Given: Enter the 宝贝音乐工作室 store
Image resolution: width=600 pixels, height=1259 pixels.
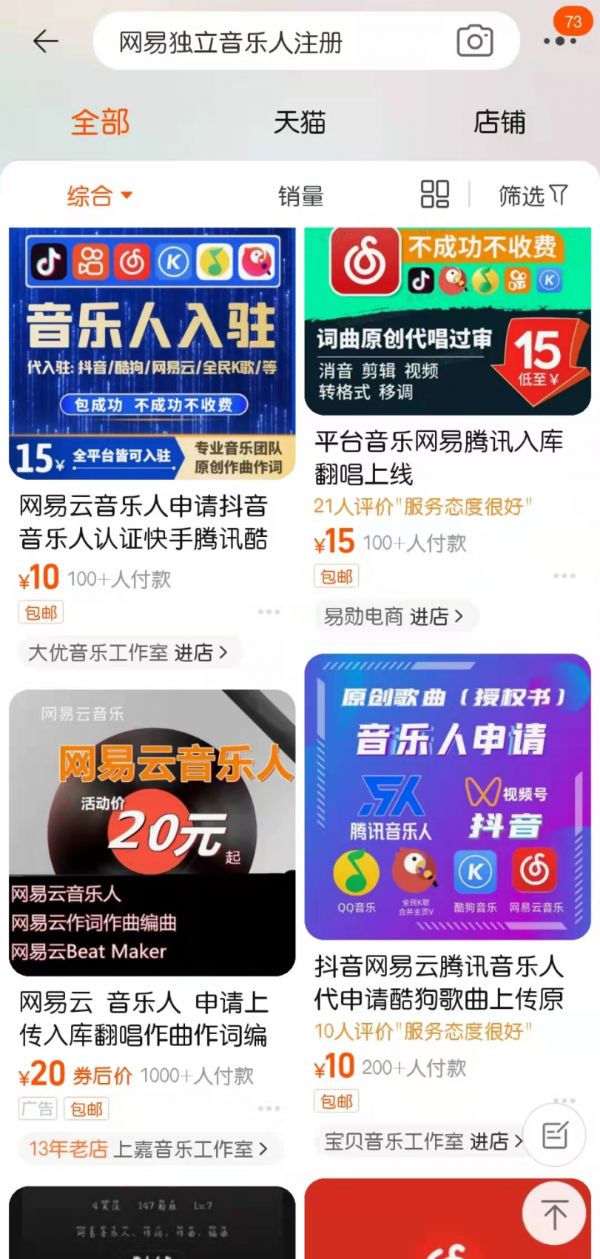Looking at the screenshot, I should [x=423, y=1141].
